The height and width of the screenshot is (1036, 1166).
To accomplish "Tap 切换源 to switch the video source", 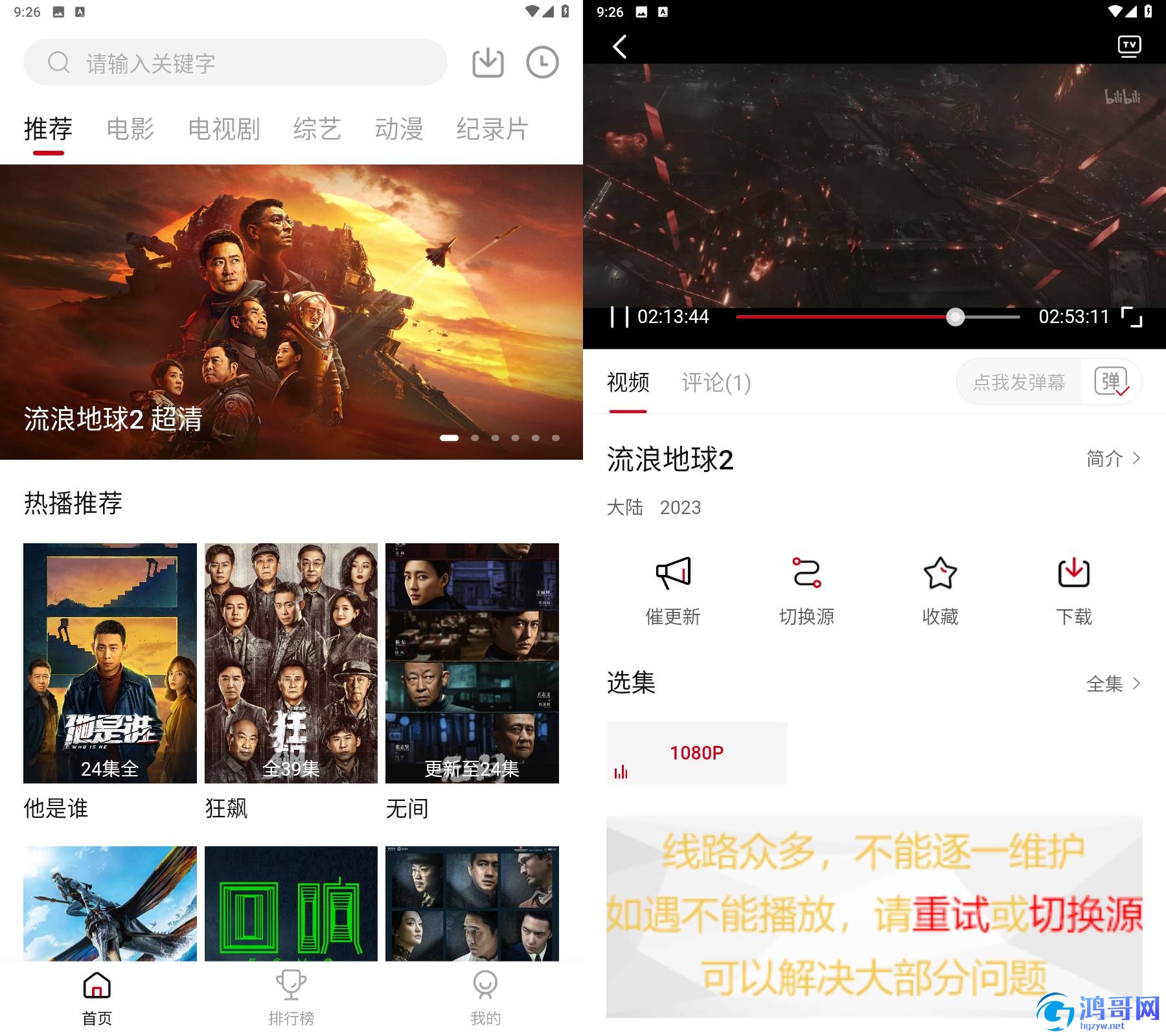I will pyautogui.click(x=806, y=591).
